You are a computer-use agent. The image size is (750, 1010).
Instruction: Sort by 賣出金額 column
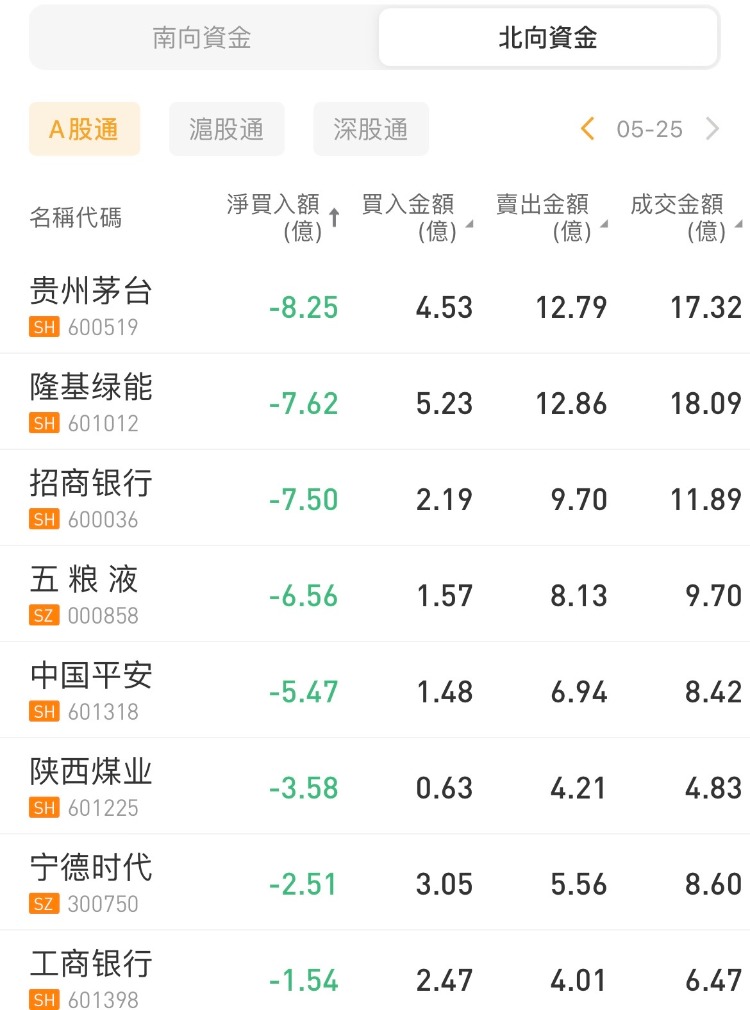[551, 217]
